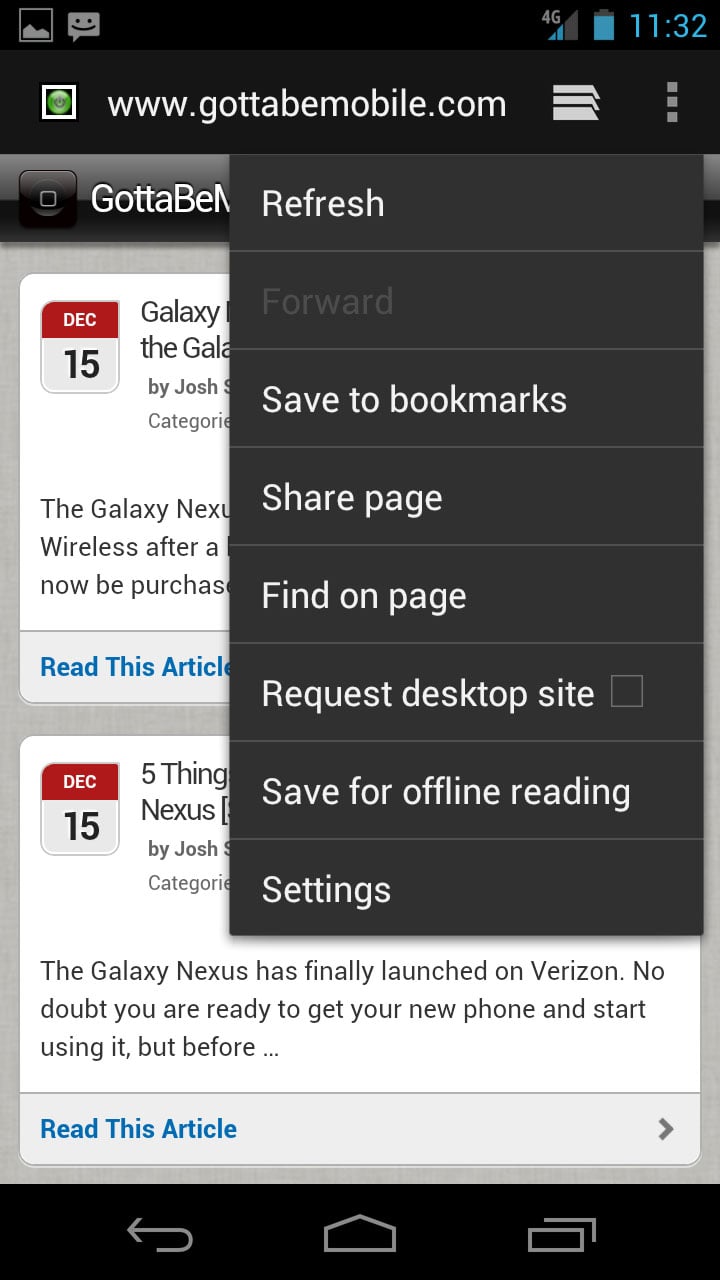Close the overflow menu via three-dot icon

[672, 102]
